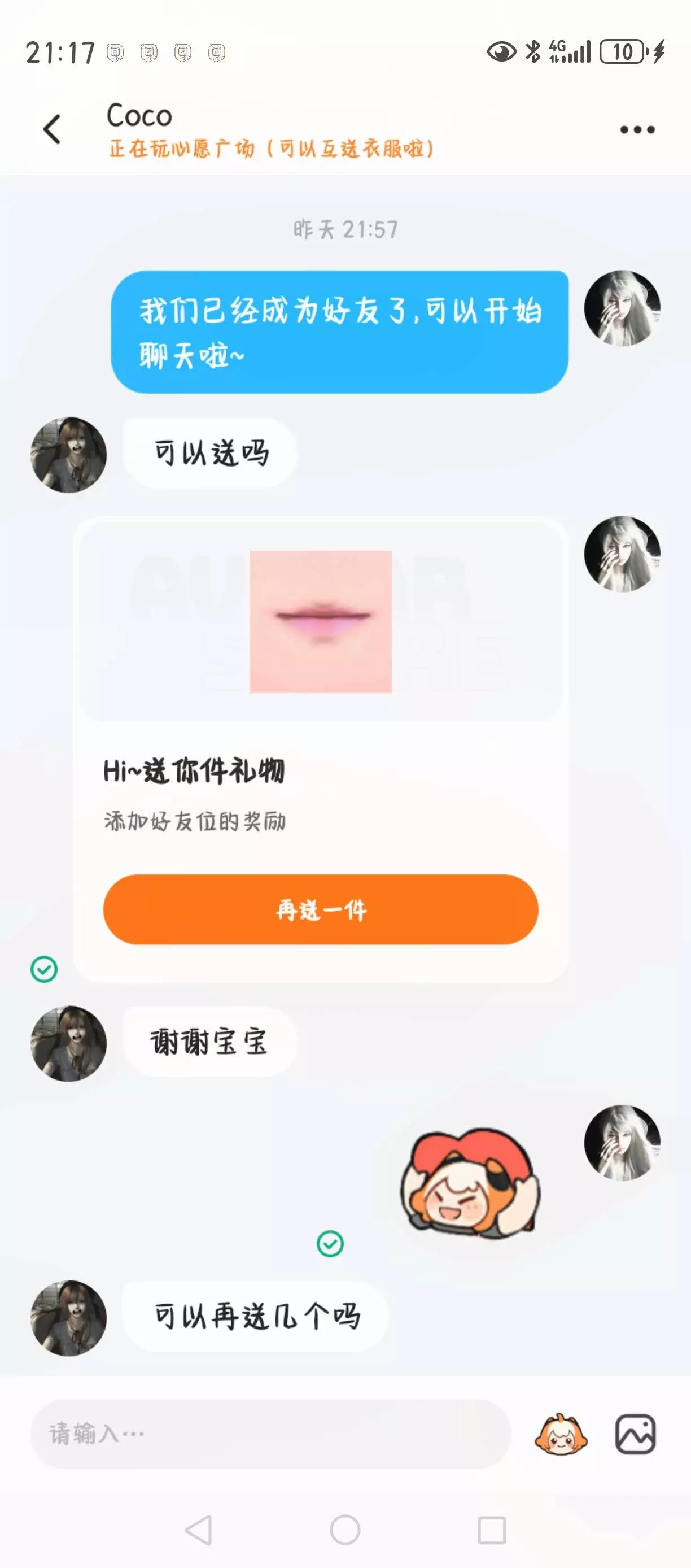View Coco's avatar beside 可以送吗
The image size is (691, 1568).
click(x=69, y=455)
